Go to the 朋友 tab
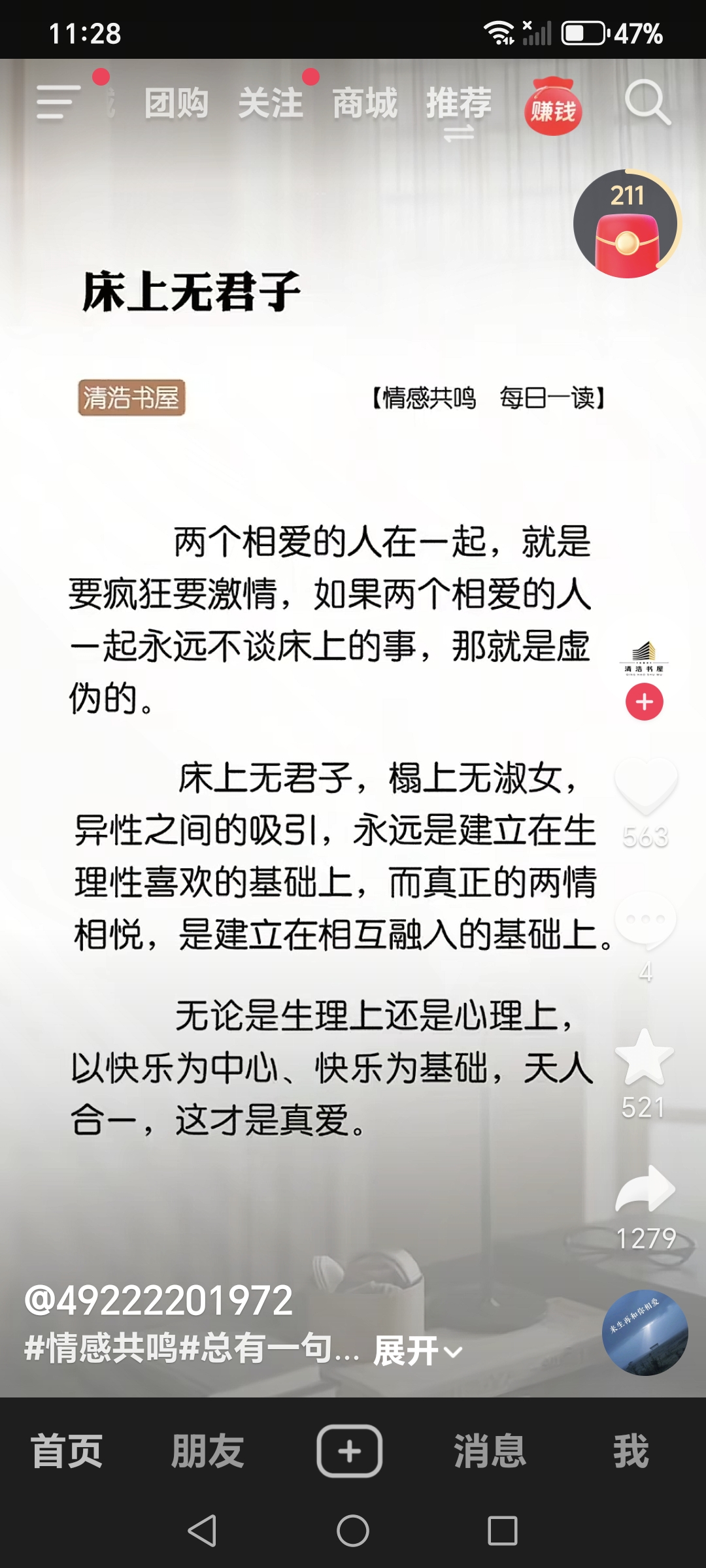This screenshot has height=1568, width=706. (x=207, y=1451)
